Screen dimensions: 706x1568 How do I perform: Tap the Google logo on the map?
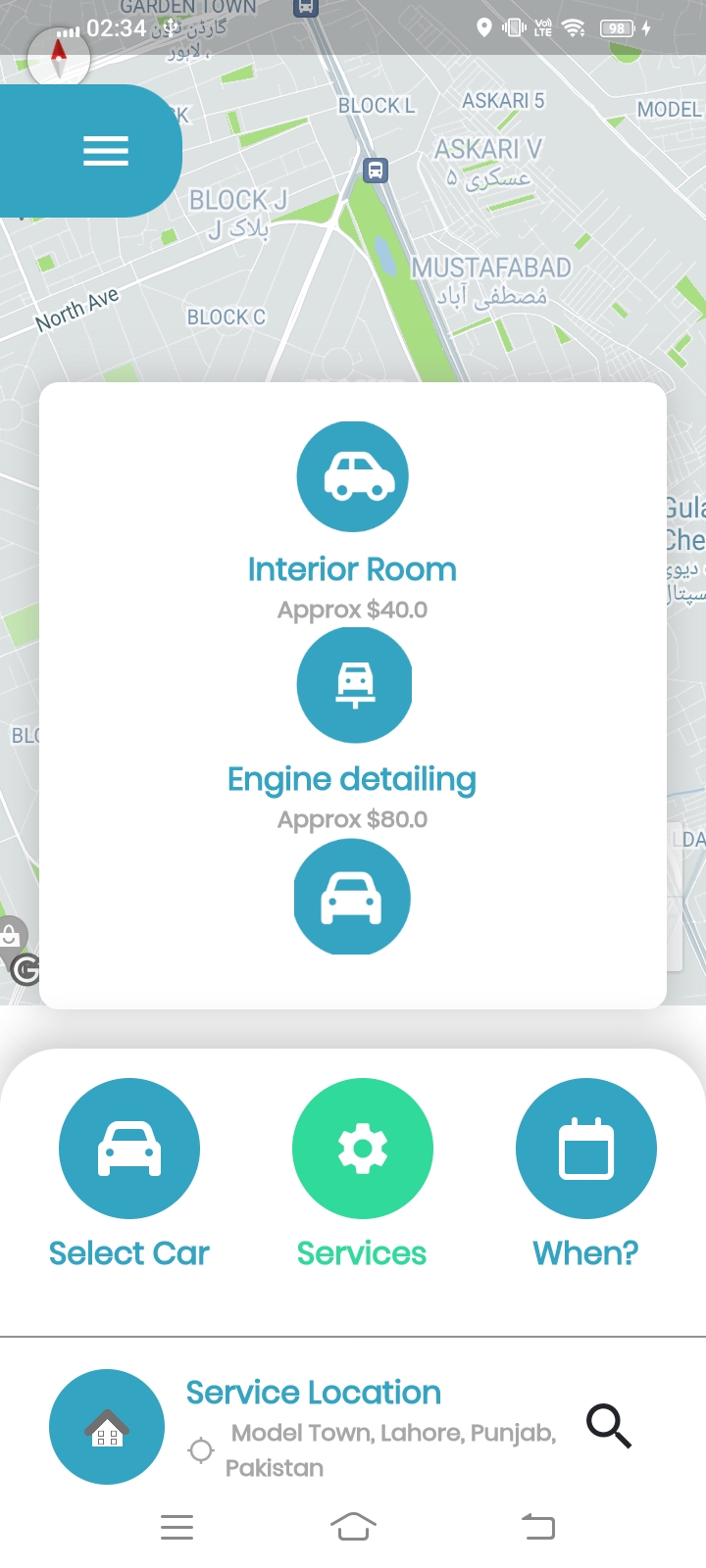[25, 970]
